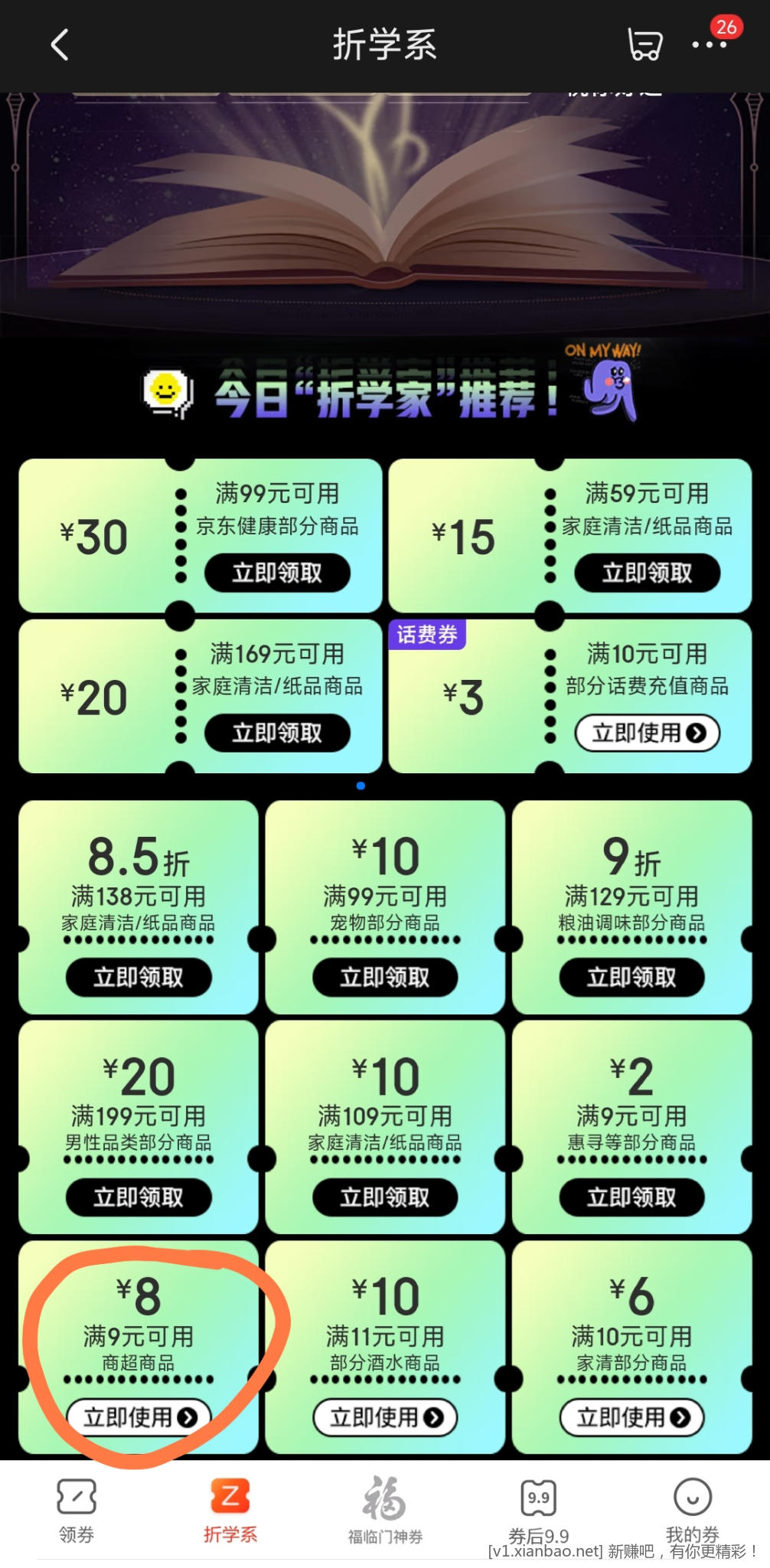The width and height of the screenshot is (770, 1568).
Task: Claim the 8.5折 满138元 coupon
Action: click(x=139, y=977)
